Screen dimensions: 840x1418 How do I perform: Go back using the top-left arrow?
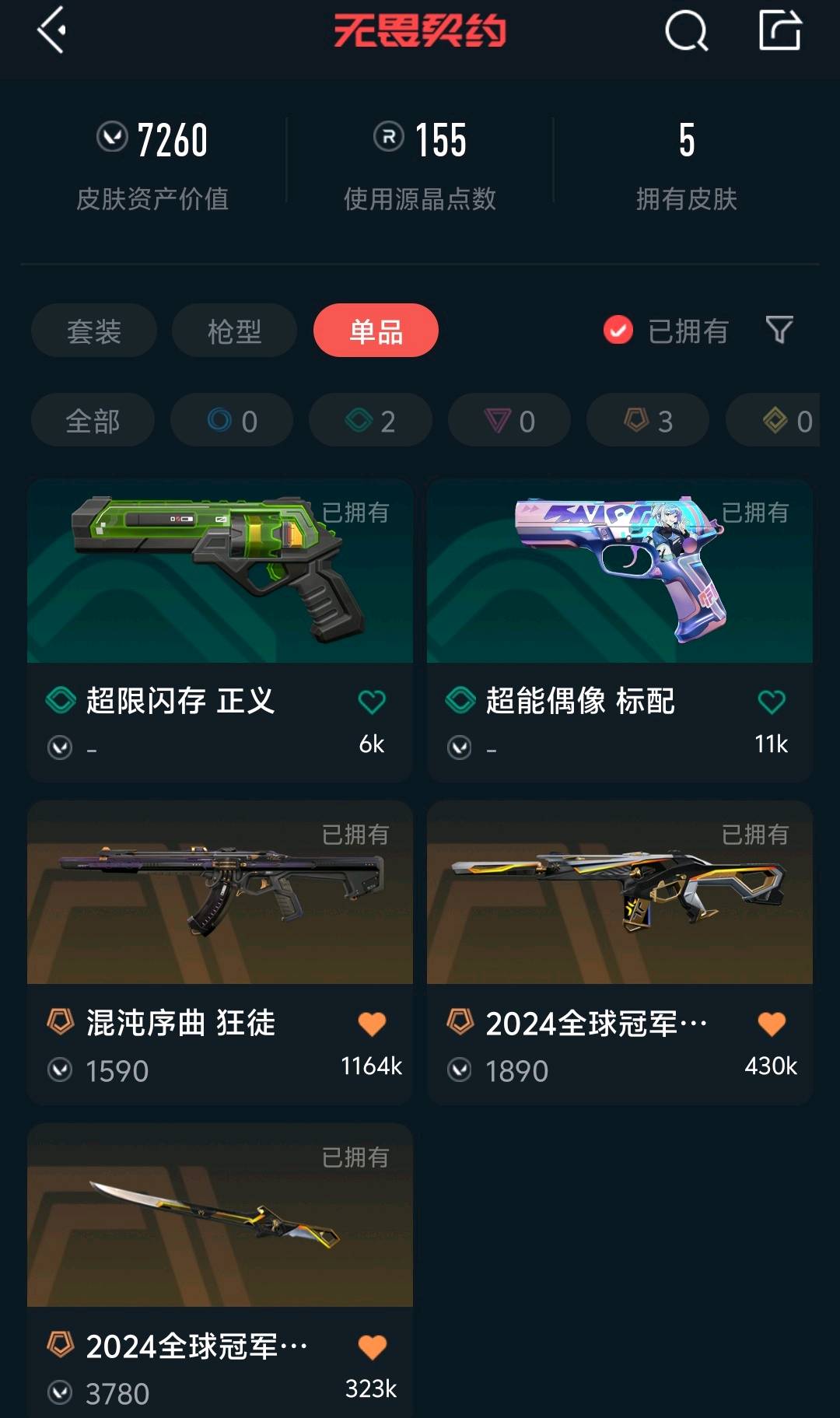[x=51, y=31]
